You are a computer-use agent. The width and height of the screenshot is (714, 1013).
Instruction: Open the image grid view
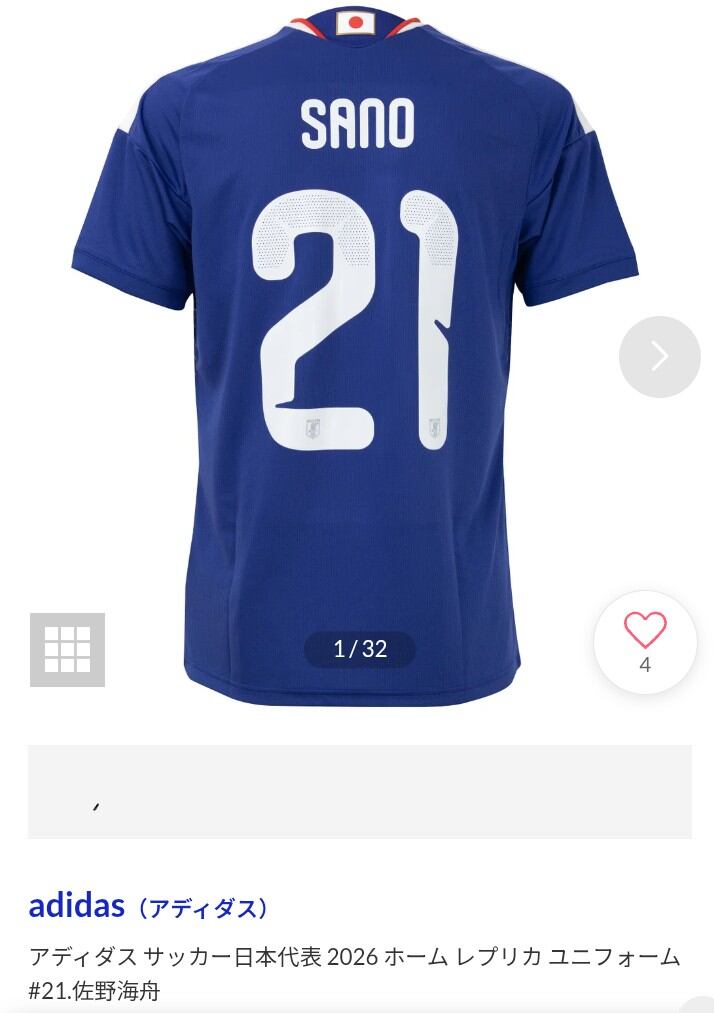[x=67, y=649]
